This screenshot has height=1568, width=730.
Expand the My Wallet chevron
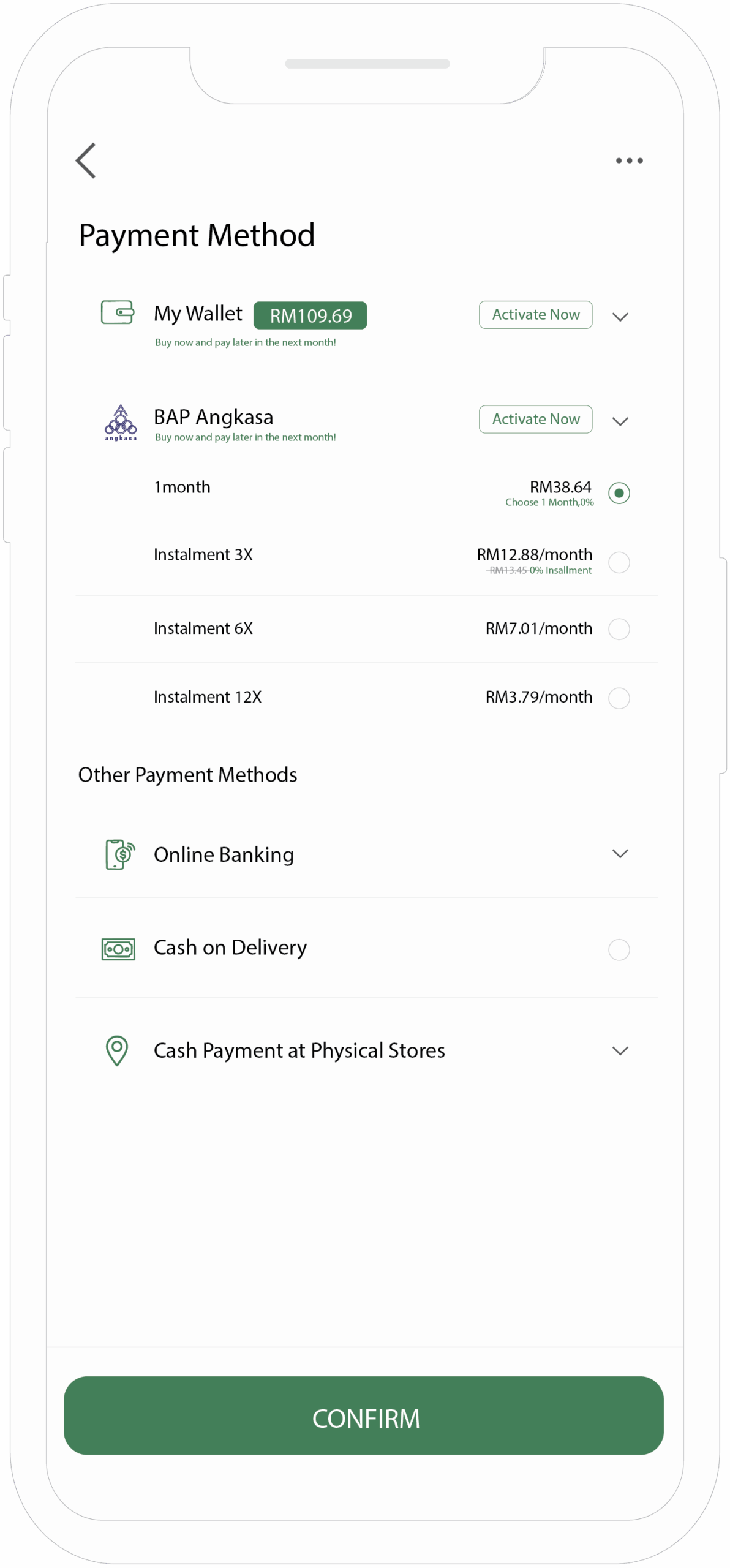[620, 317]
